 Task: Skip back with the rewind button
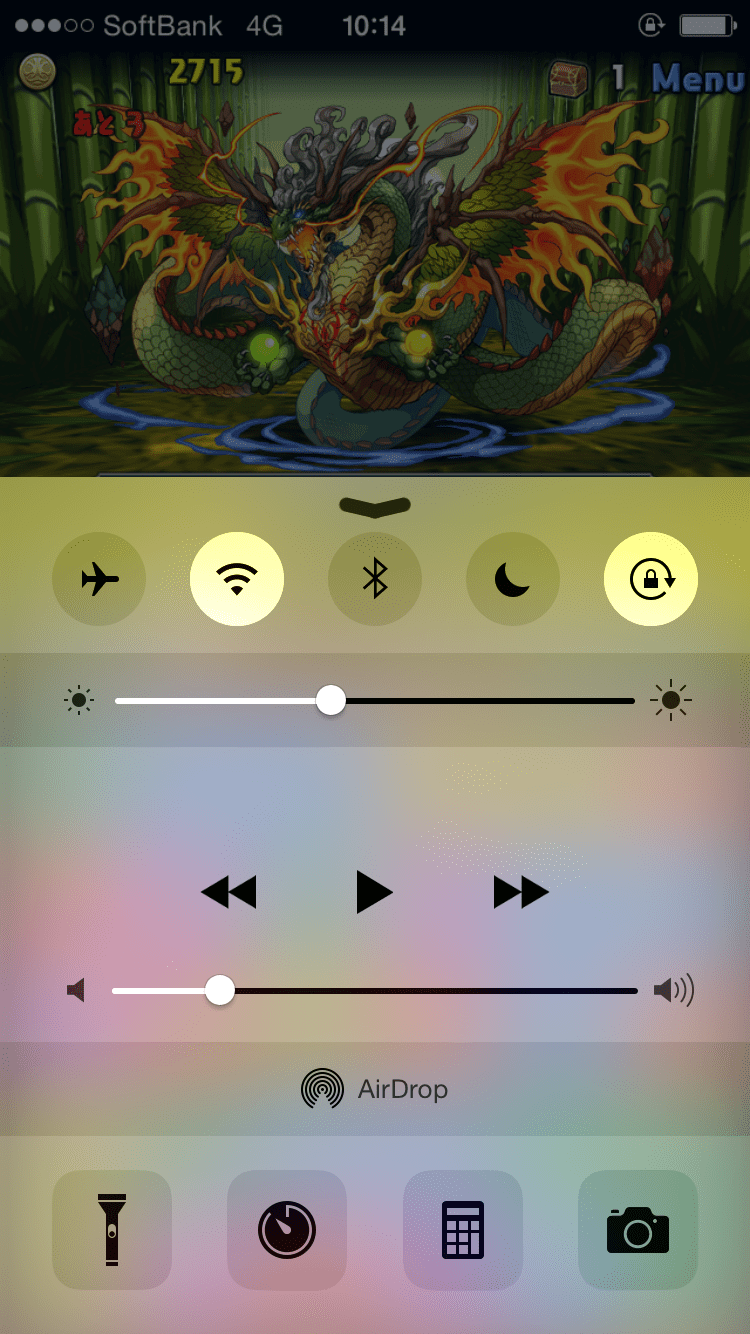click(229, 891)
